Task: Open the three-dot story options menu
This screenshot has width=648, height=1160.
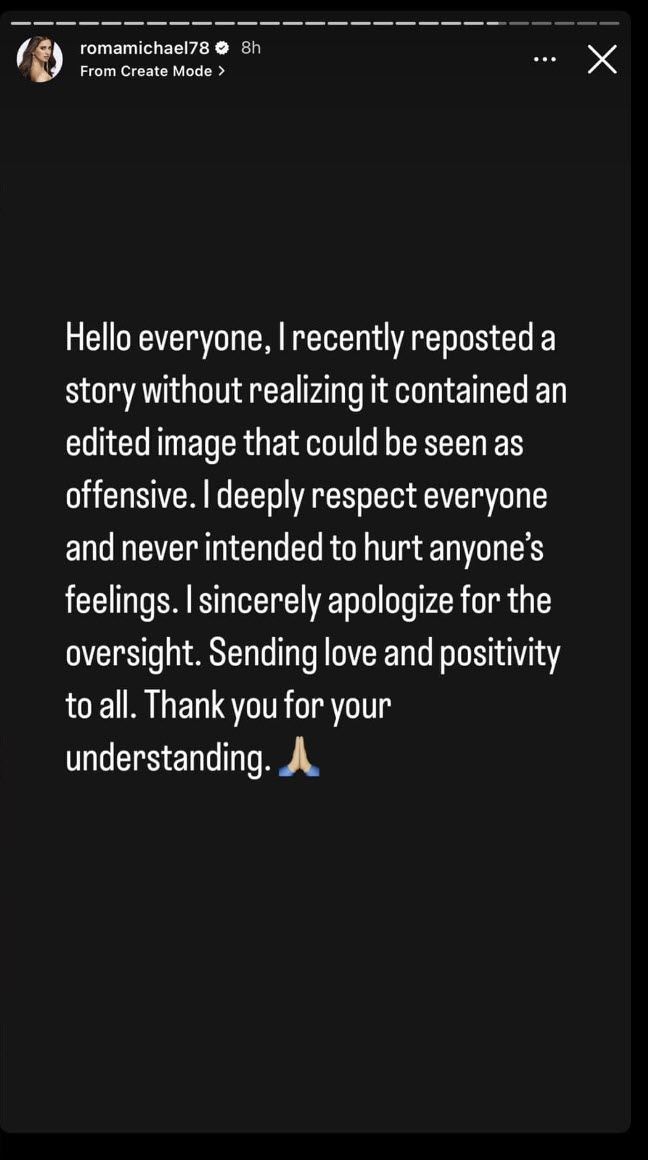Action: (x=545, y=60)
